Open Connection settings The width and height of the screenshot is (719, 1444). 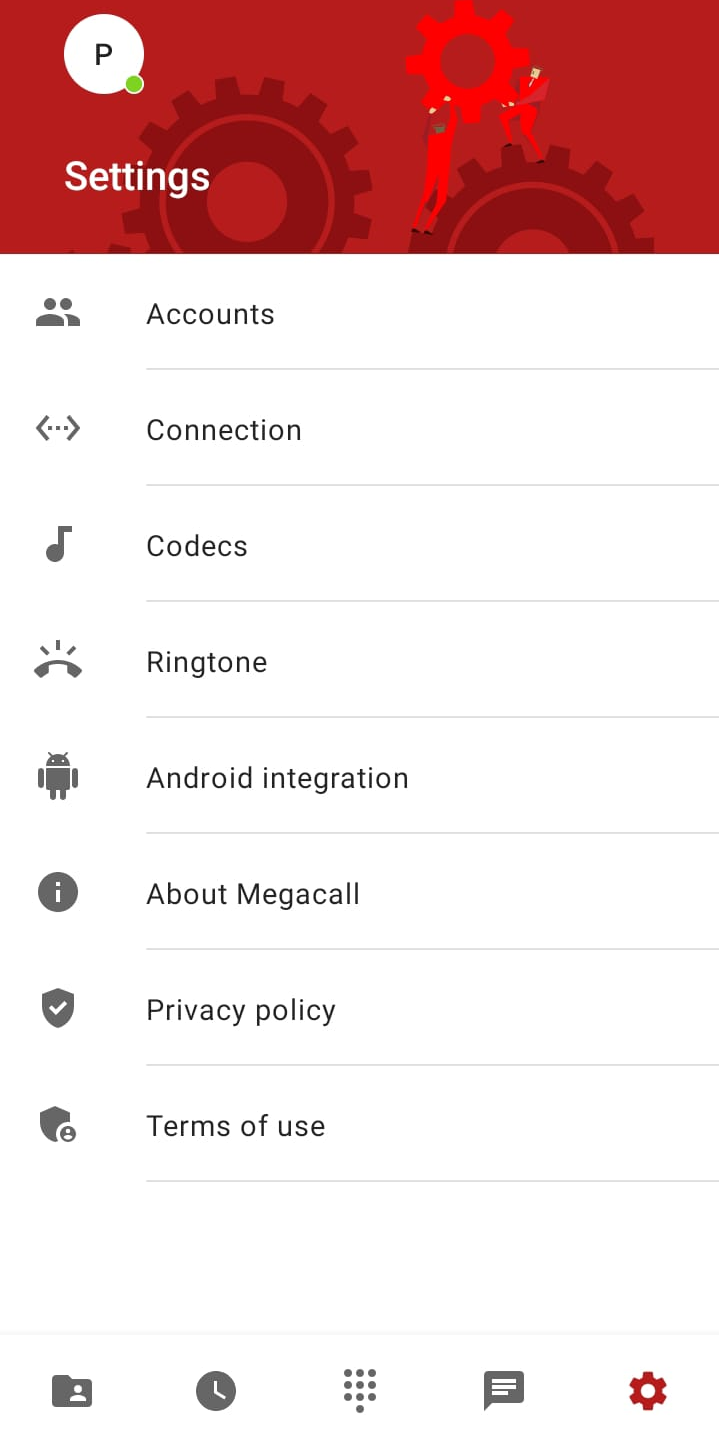[359, 429]
